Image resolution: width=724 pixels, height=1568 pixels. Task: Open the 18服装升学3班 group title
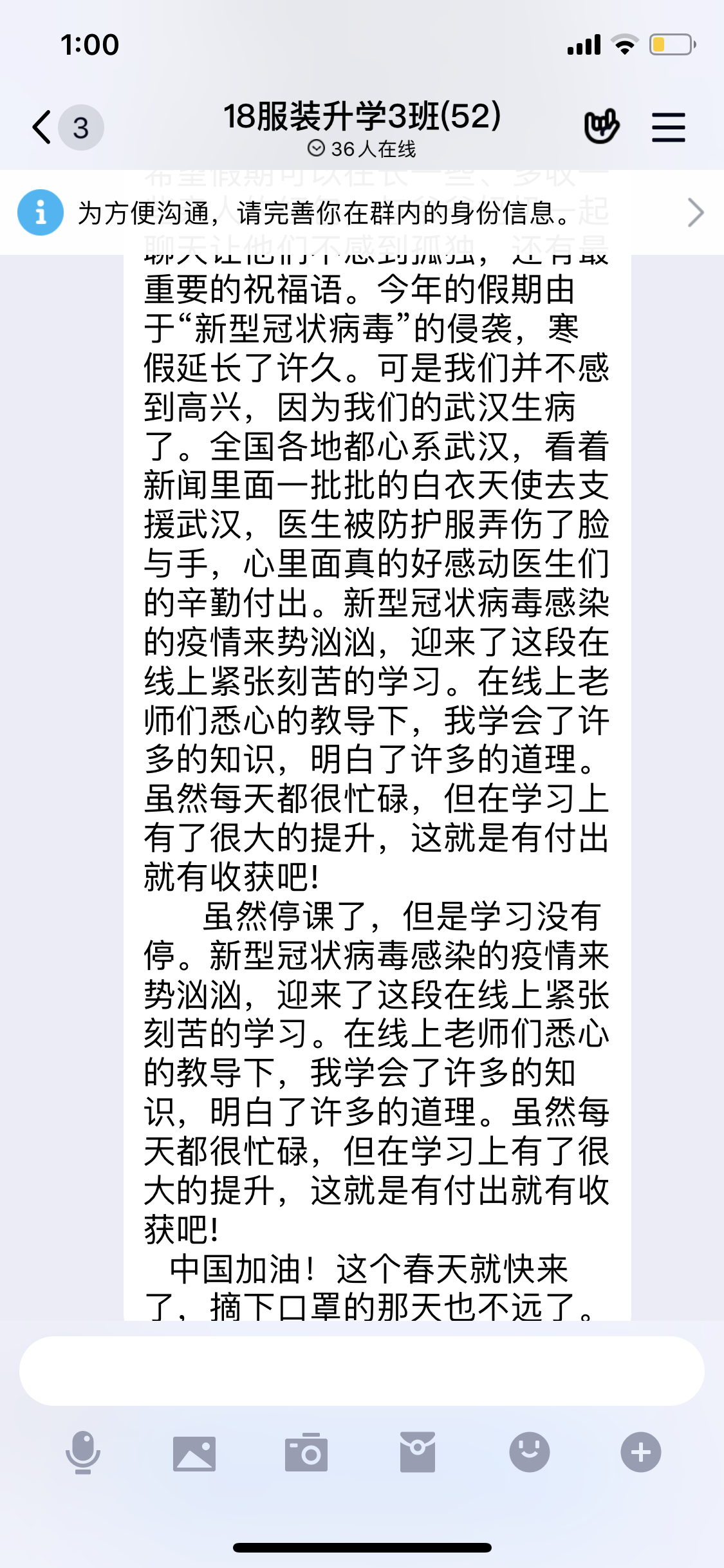362,117
